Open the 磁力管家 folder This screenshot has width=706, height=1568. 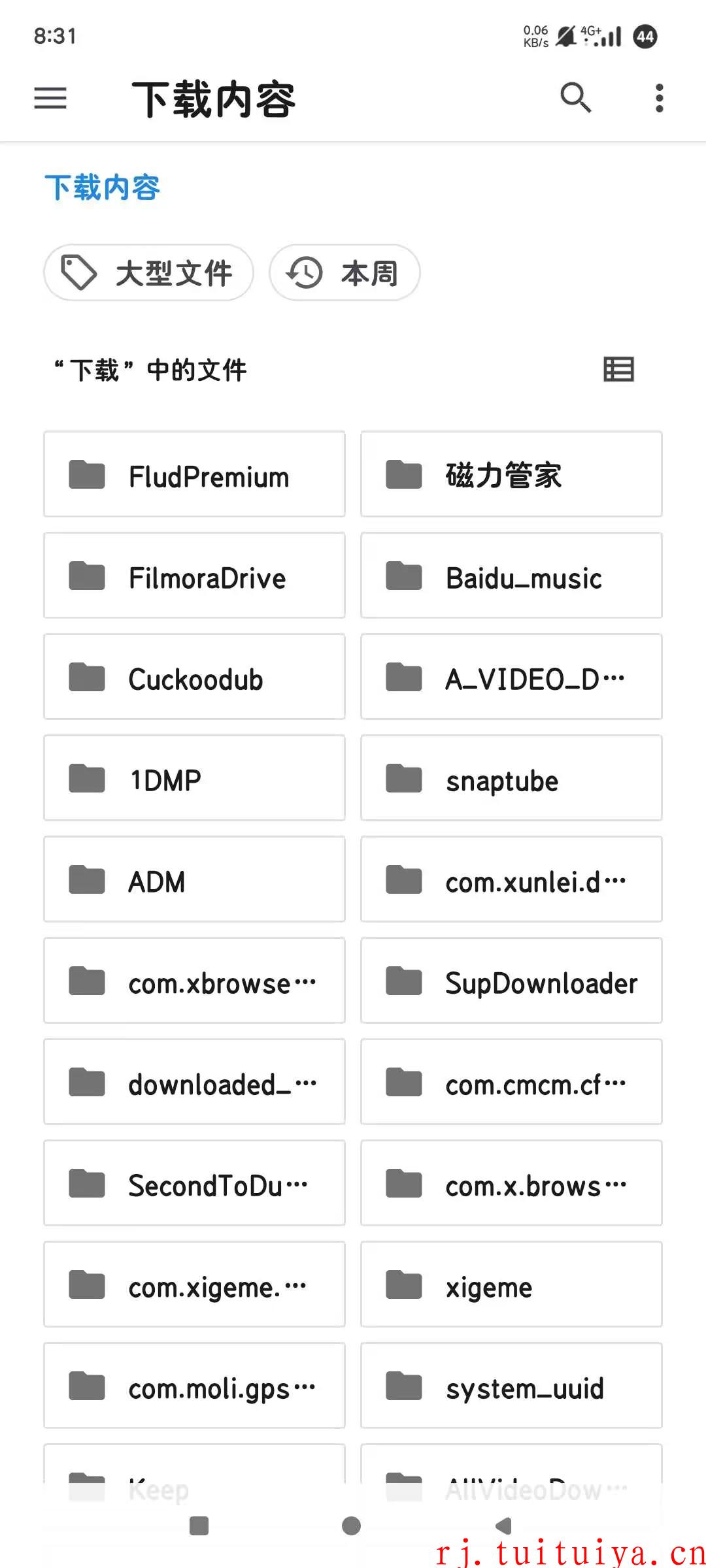[x=511, y=474]
